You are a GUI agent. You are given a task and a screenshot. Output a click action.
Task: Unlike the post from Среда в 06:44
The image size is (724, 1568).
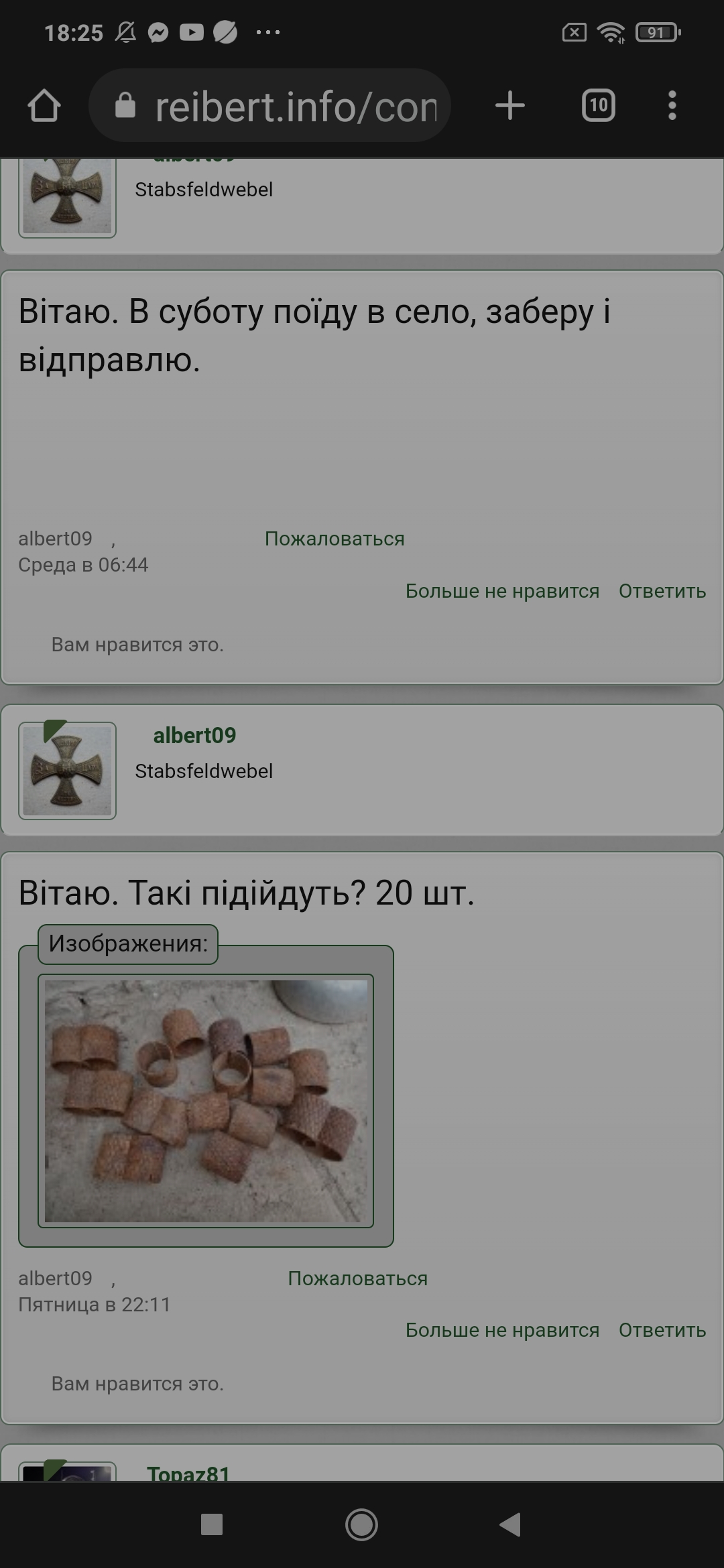point(502,591)
